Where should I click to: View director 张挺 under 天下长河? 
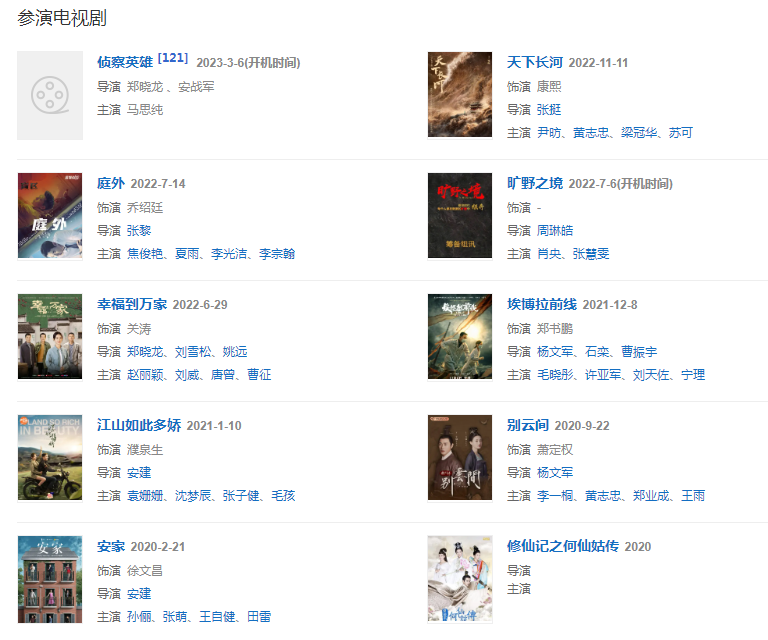tap(548, 109)
